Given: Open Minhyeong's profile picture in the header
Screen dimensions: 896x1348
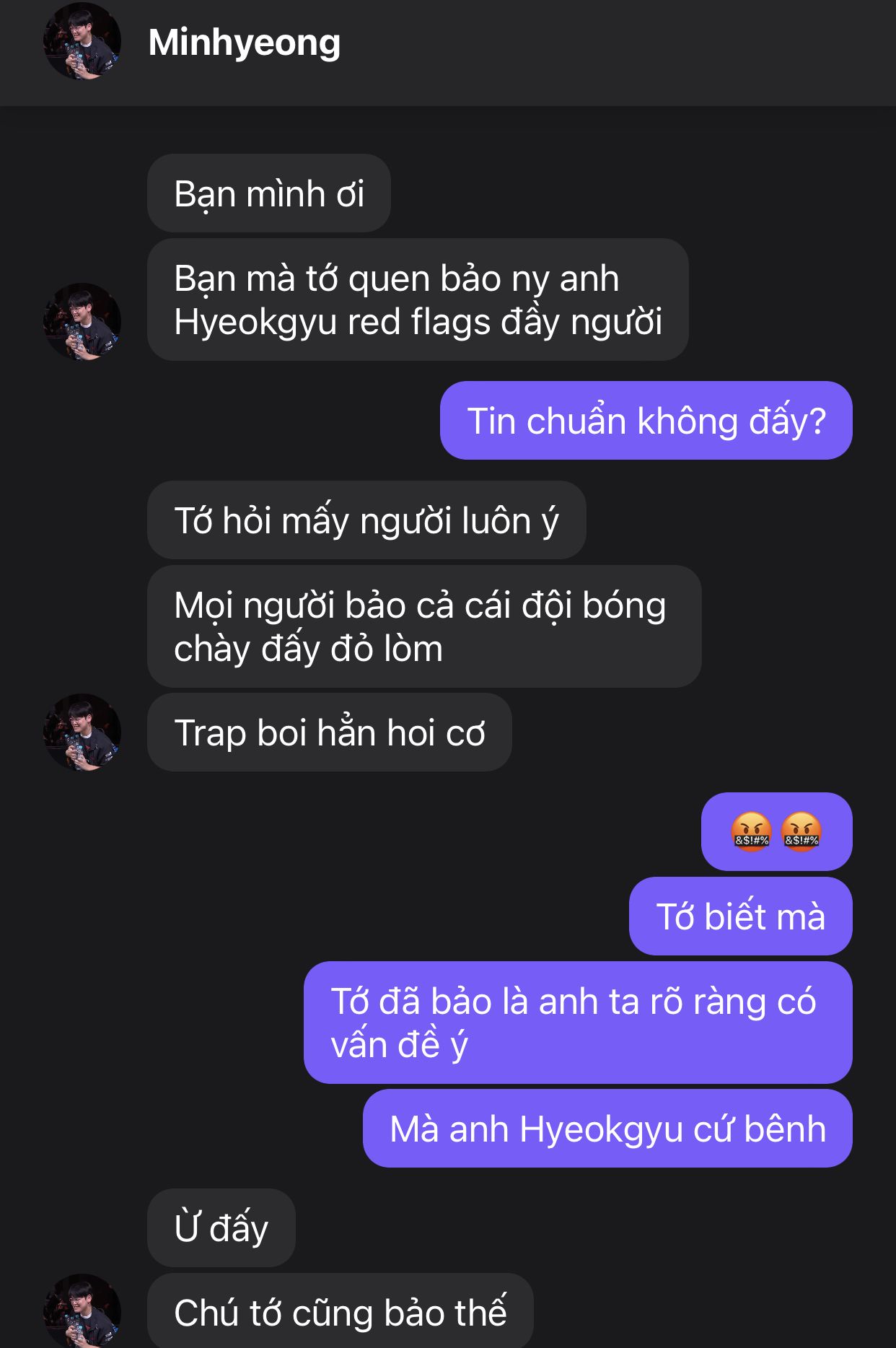Looking at the screenshot, I should tap(82, 41).
